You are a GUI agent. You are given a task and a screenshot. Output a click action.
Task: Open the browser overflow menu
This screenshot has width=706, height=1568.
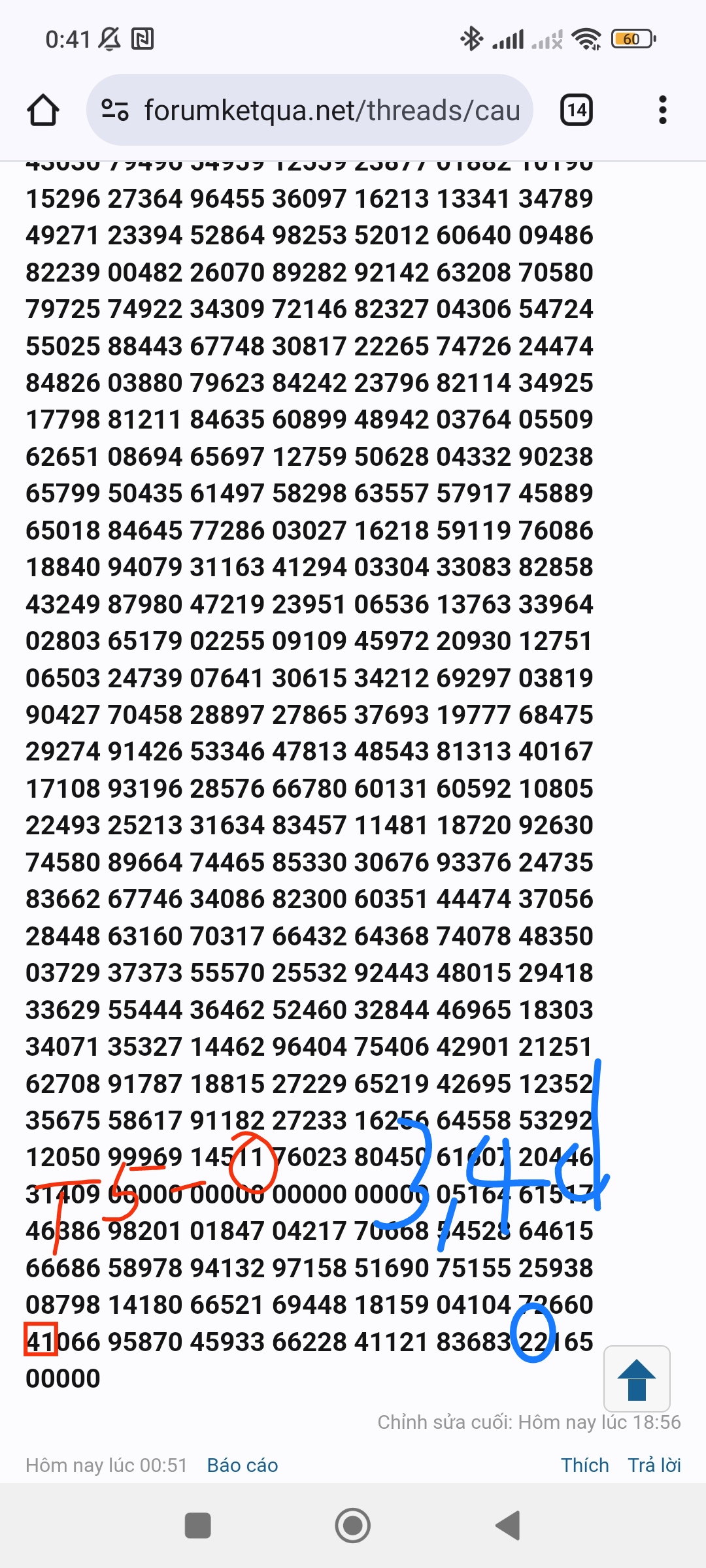coord(662,110)
